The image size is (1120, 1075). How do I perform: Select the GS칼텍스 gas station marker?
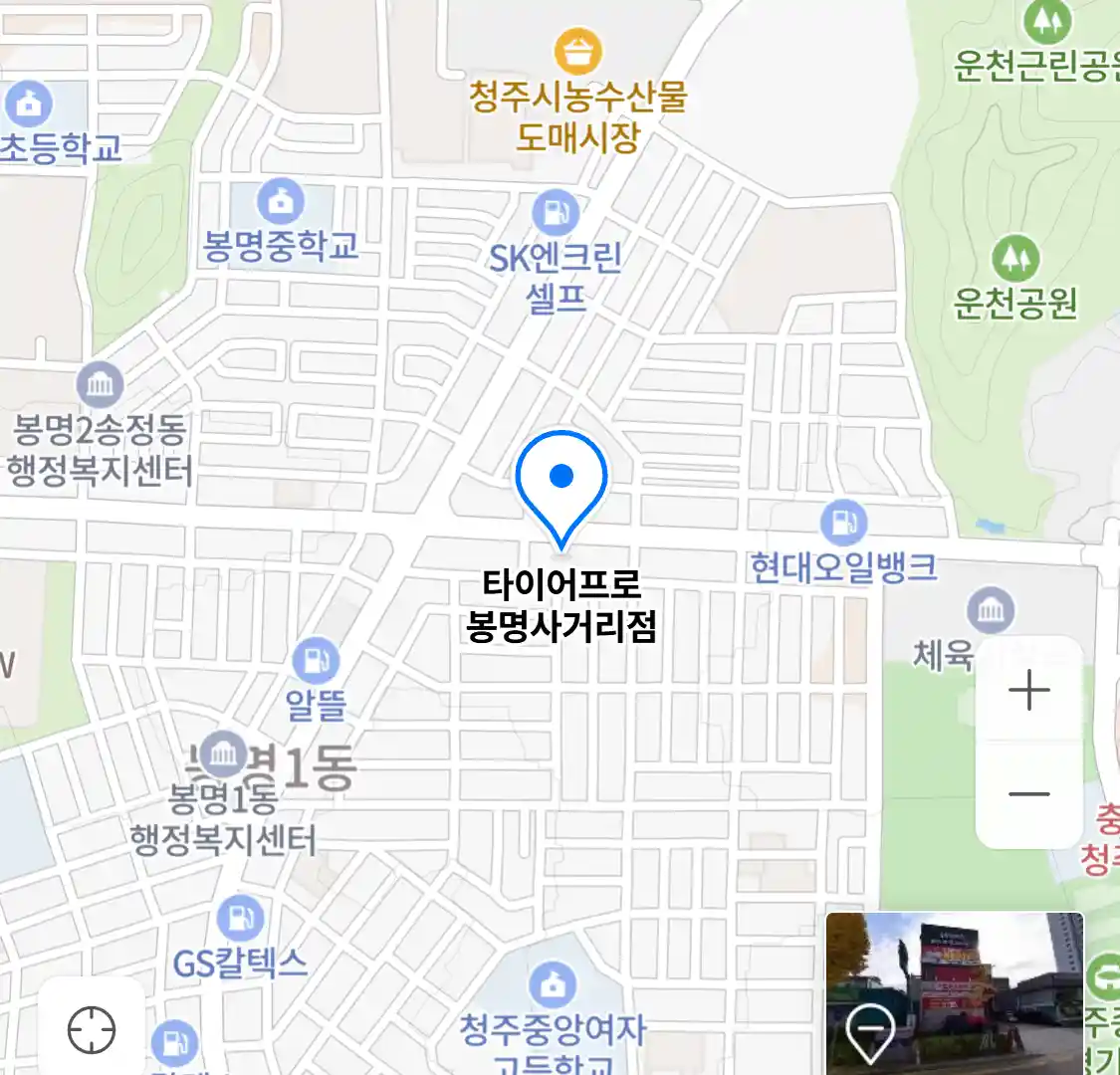(240, 919)
